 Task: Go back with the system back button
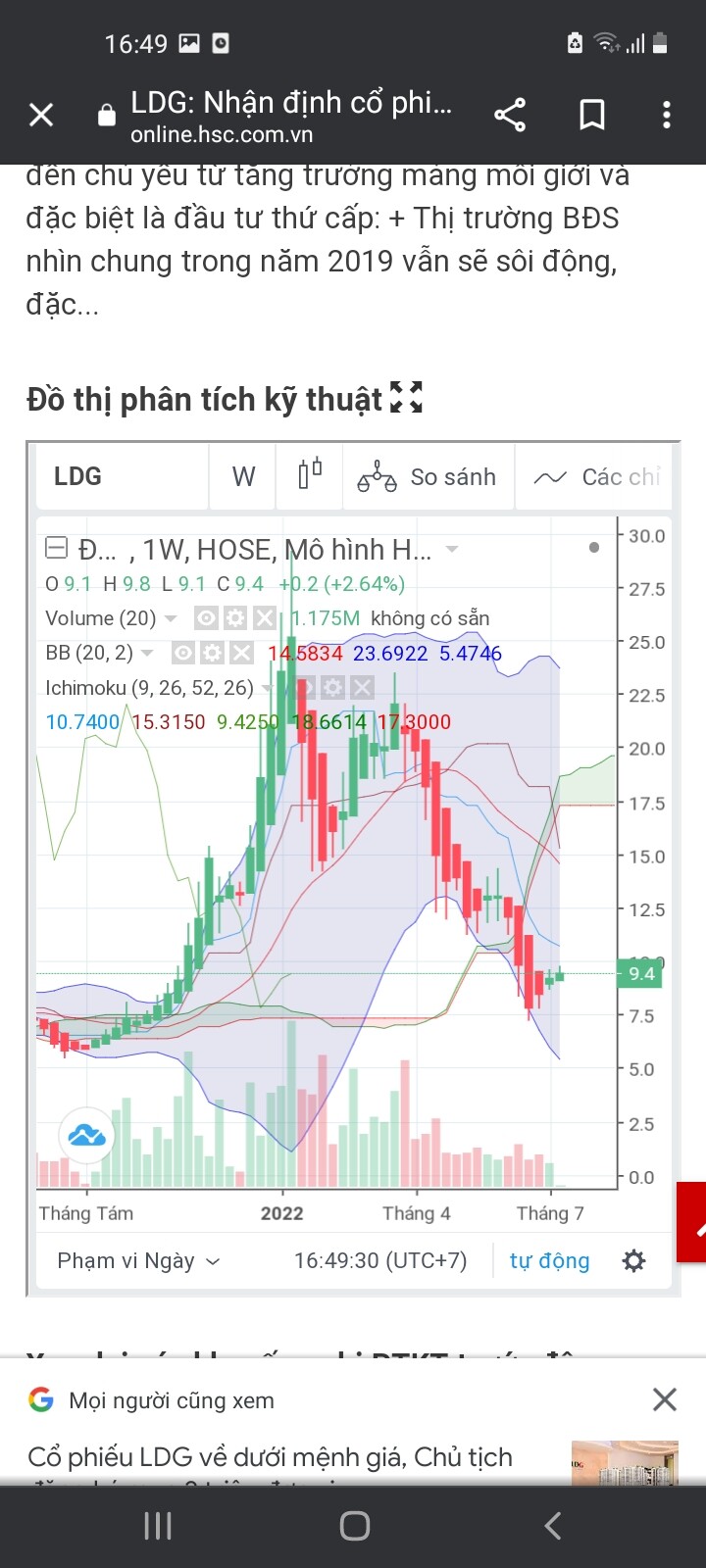click(552, 1525)
